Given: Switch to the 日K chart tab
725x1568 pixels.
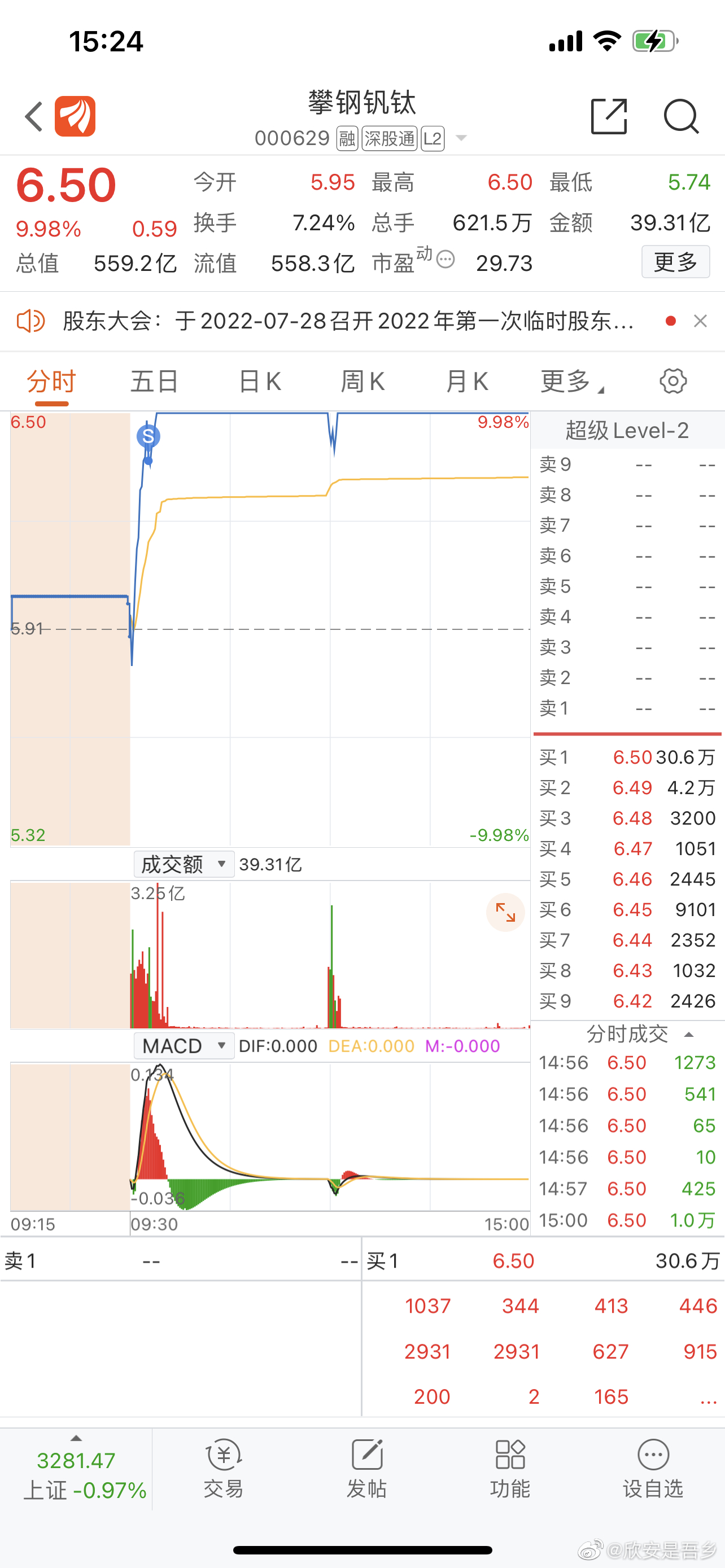Looking at the screenshot, I should pyautogui.click(x=260, y=382).
